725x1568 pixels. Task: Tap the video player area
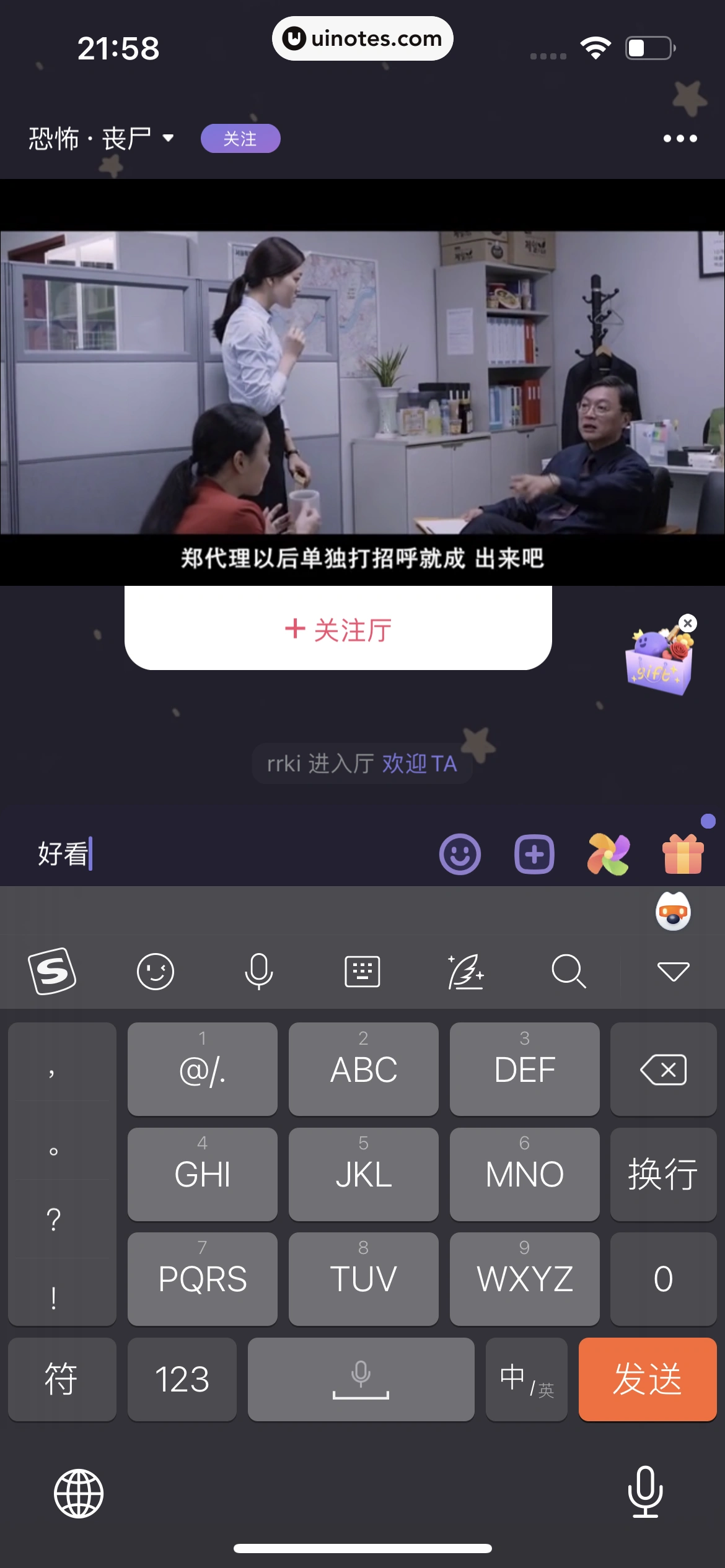(362, 382)
